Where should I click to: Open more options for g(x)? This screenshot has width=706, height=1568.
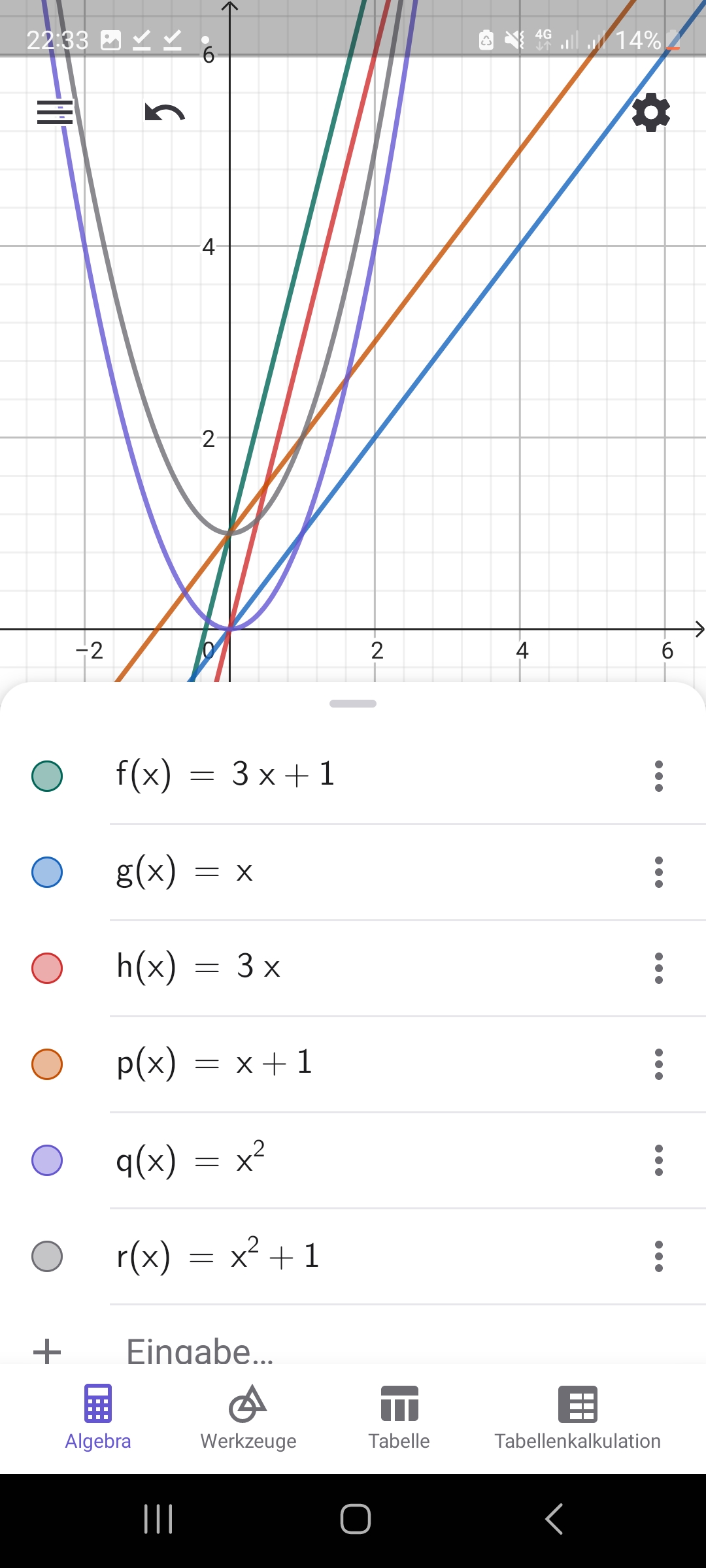[658, 872]
